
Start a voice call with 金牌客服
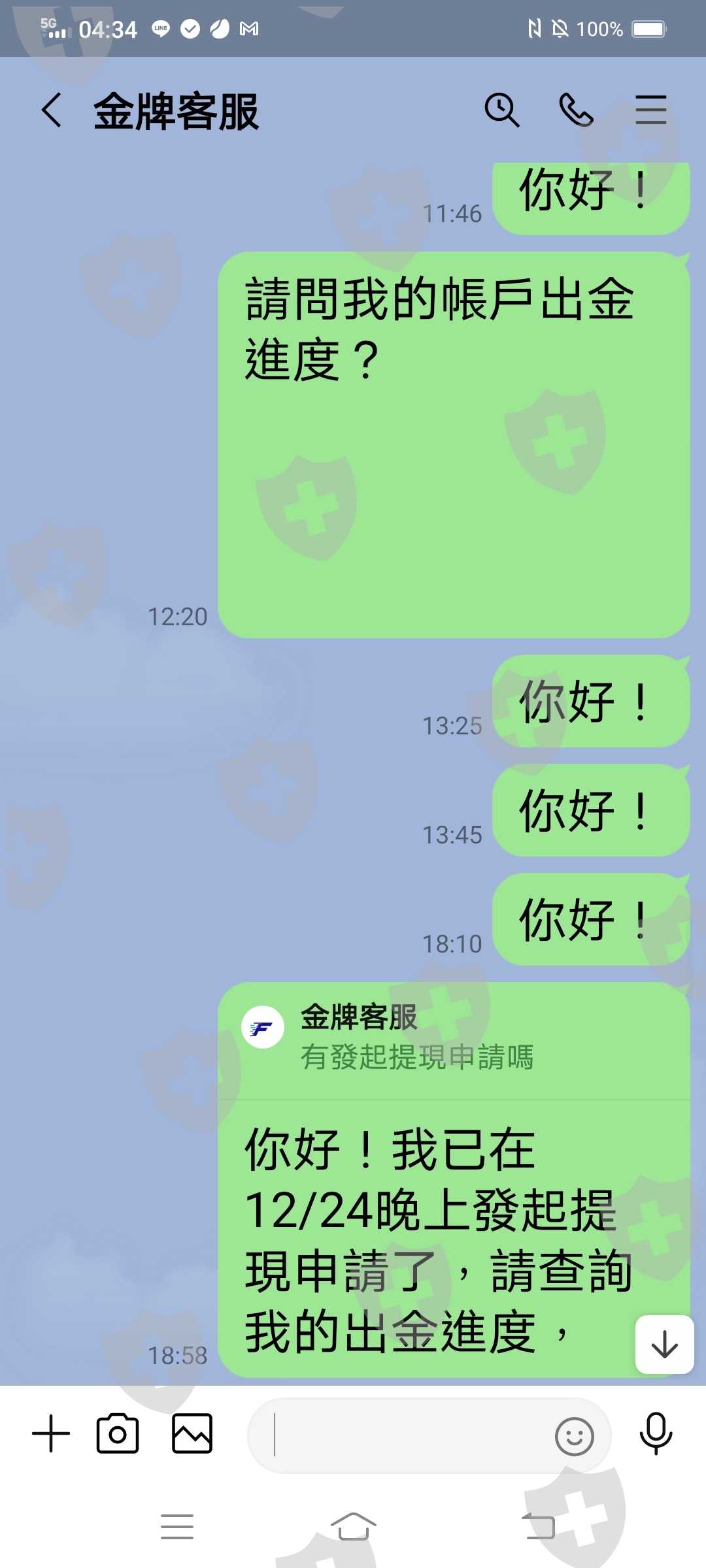tap(577, 110)
